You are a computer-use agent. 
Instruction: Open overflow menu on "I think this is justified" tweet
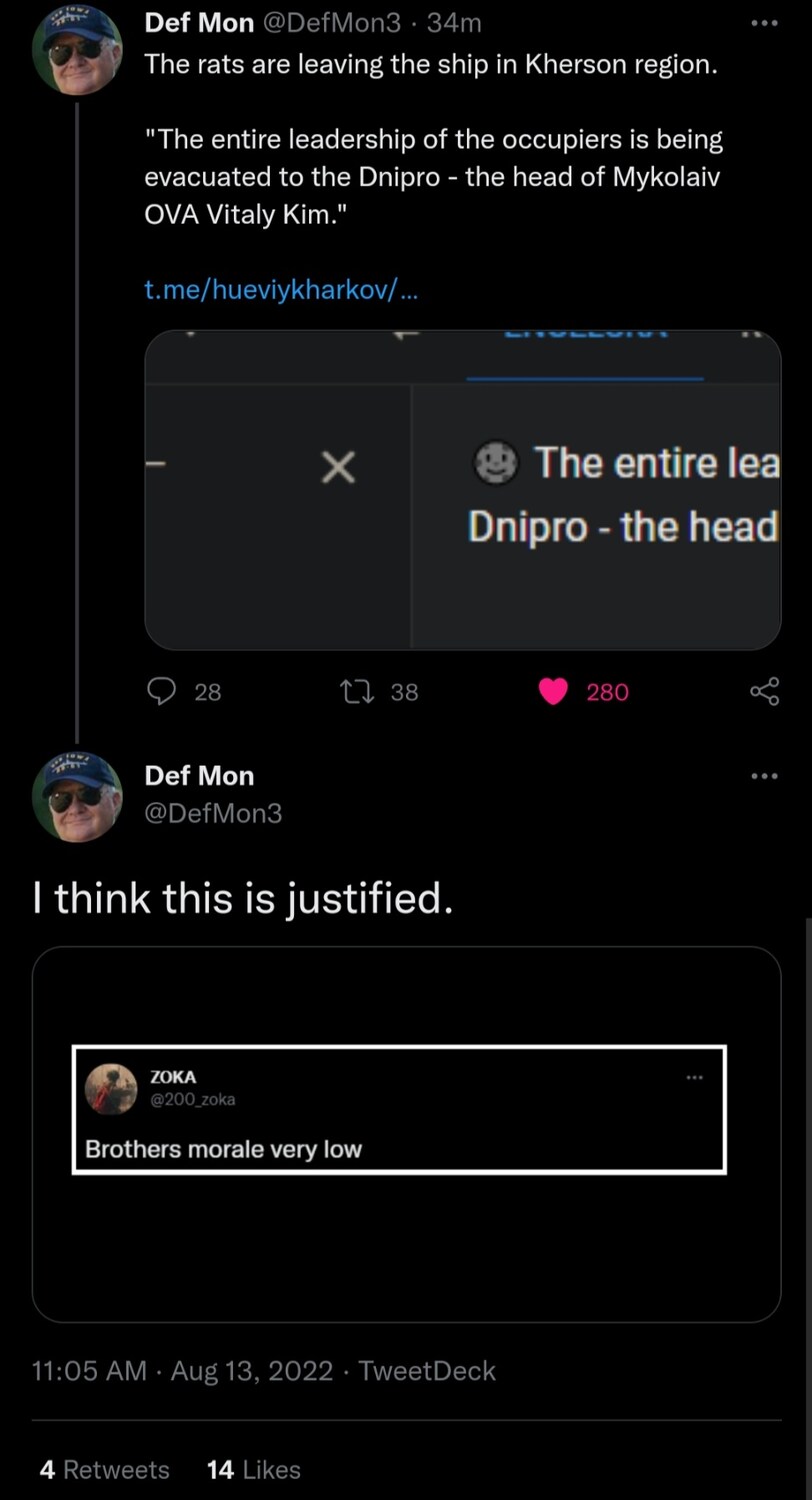coord(764,777)
